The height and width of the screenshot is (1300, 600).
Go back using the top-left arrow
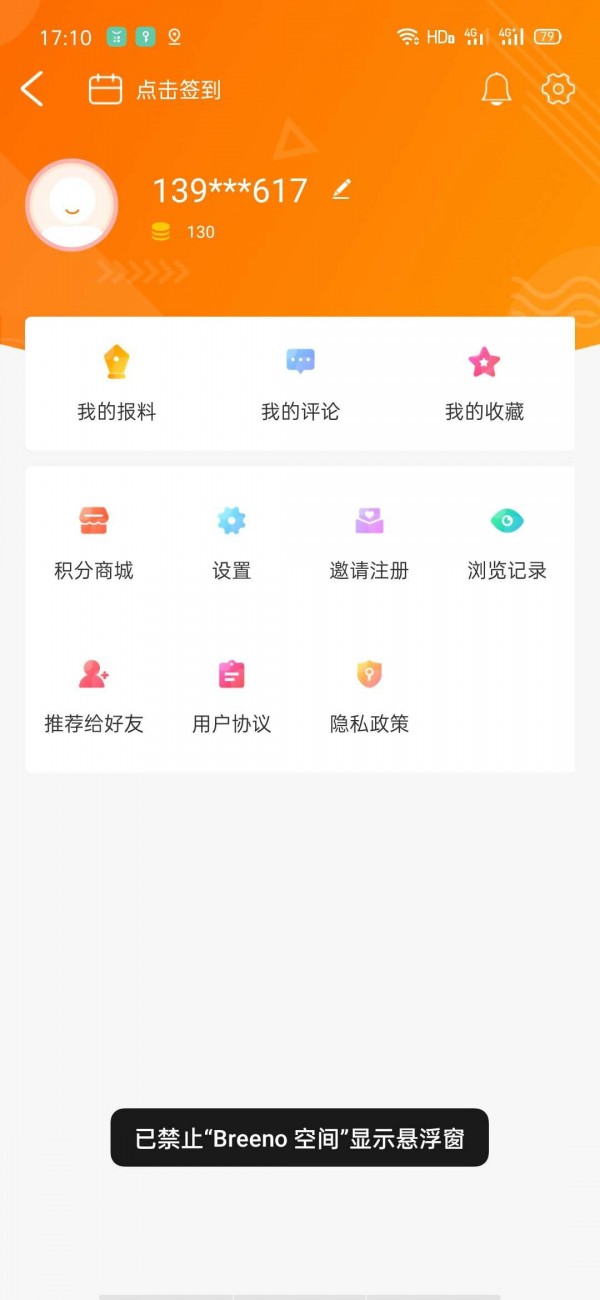click(32, 90)
